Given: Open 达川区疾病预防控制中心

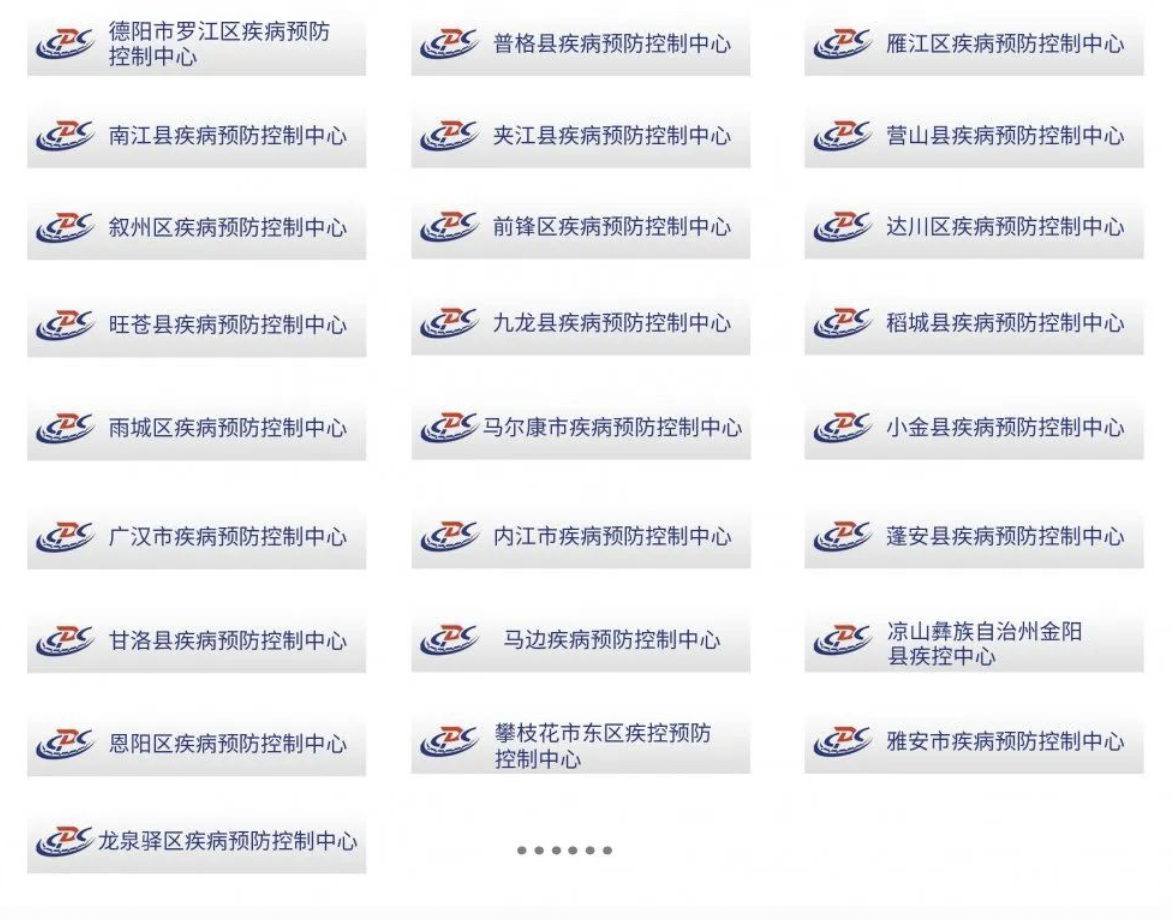Looking at the screenshot, I should click(x=974, y=228).
